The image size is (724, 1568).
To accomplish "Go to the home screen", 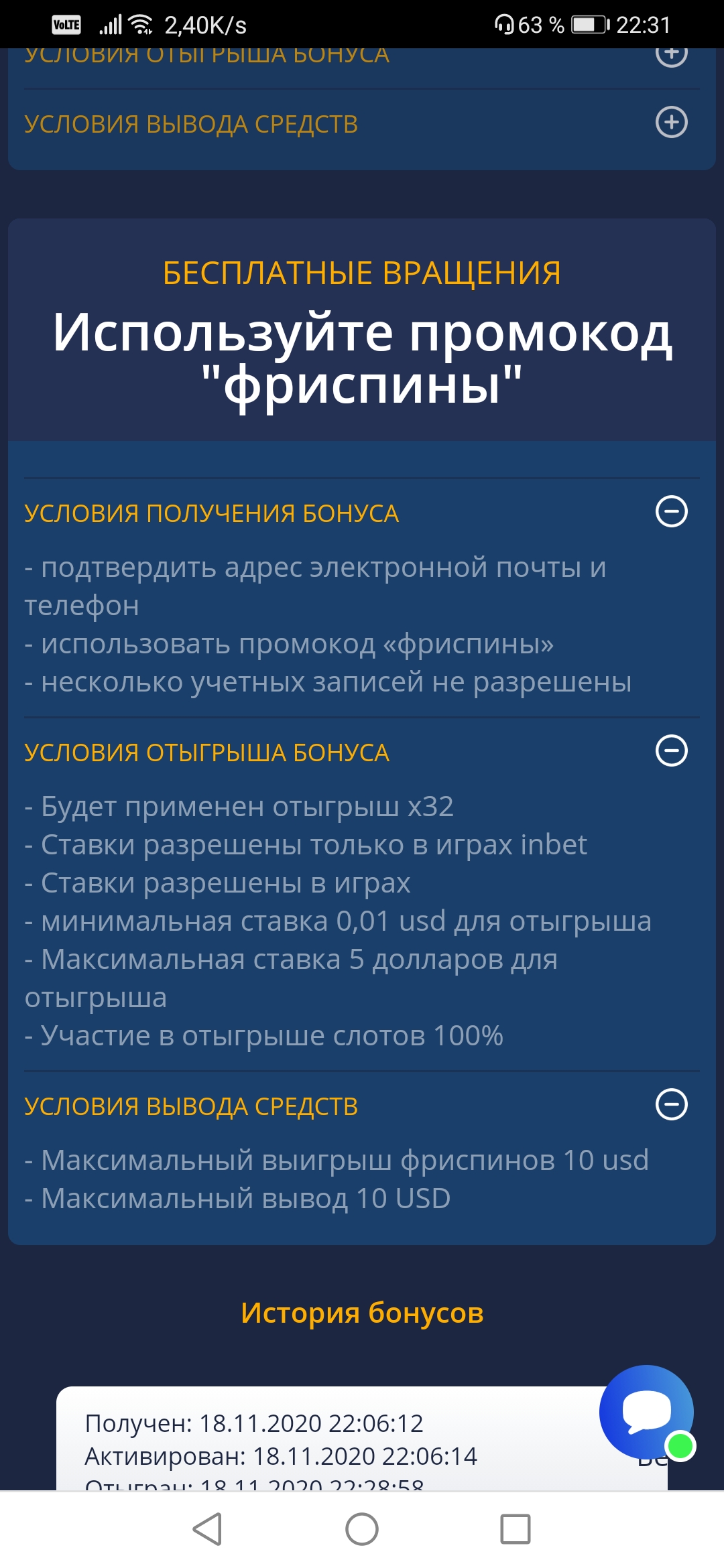I will tap(362, 1529).
